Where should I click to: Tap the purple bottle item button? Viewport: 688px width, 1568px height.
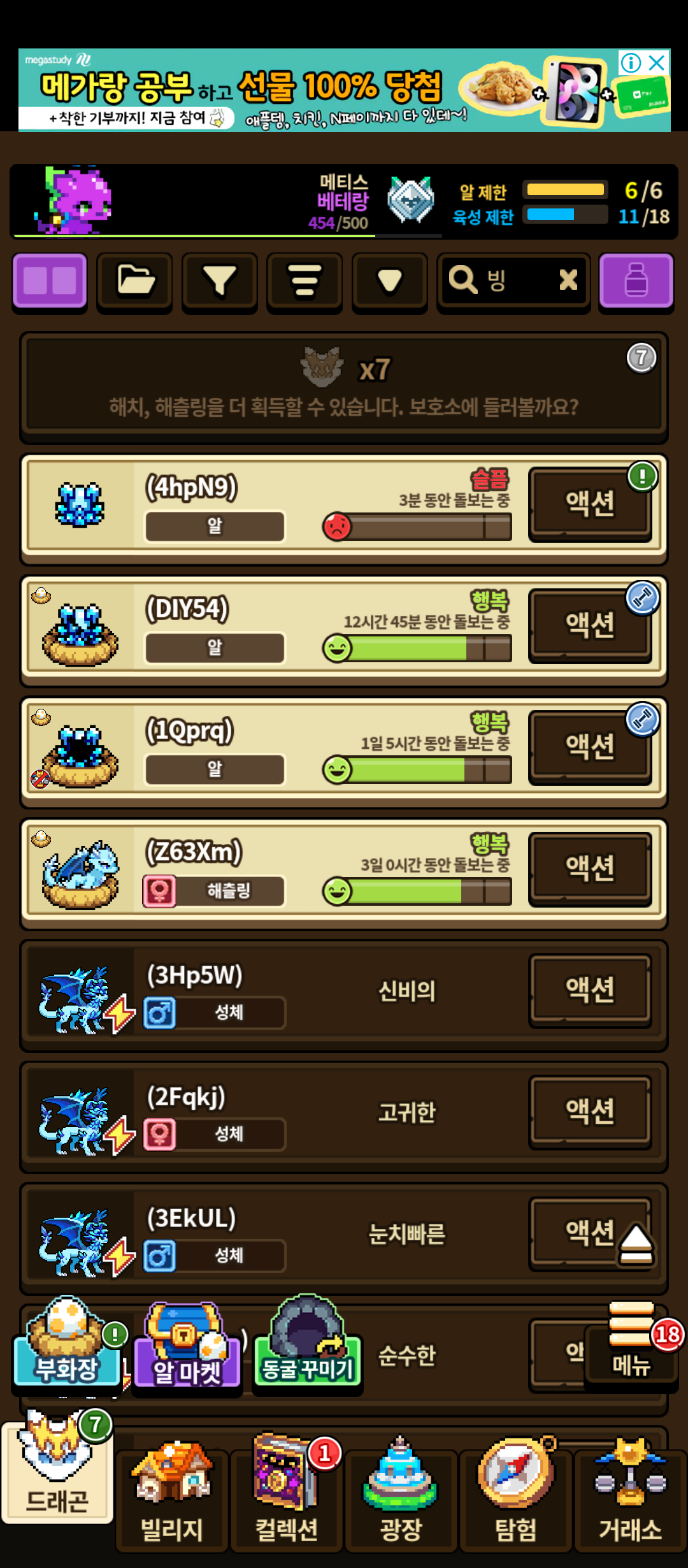(636, 280)
